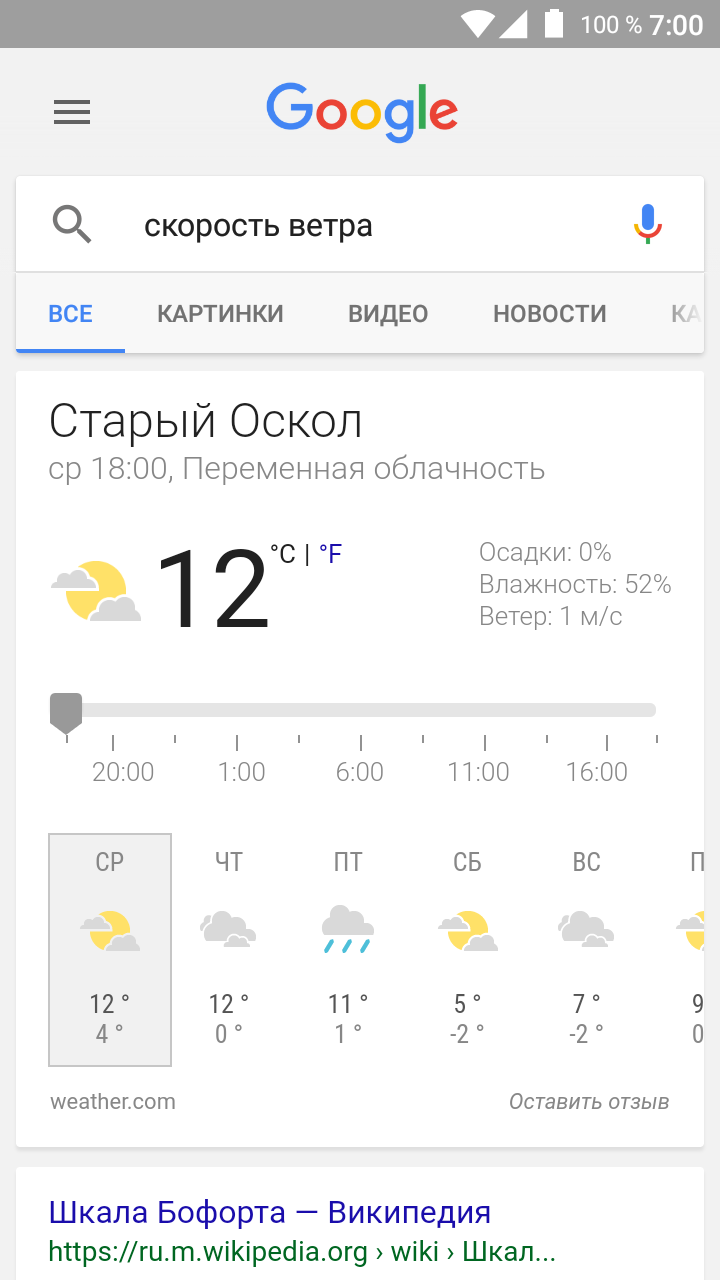Tap the Google logo
The height and width of the screenshot is (1280, 720).
362,112
